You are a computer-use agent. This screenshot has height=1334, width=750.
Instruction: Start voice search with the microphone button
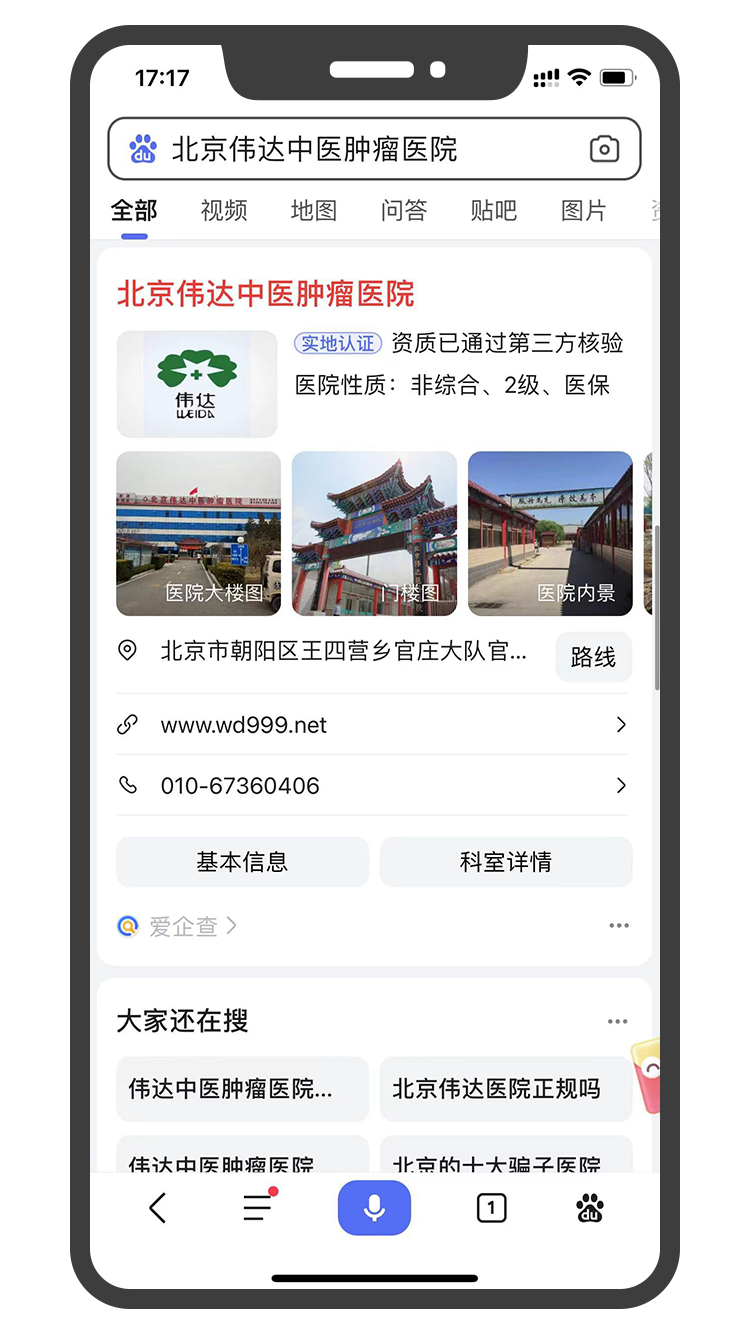click(x=374, y=1208)
